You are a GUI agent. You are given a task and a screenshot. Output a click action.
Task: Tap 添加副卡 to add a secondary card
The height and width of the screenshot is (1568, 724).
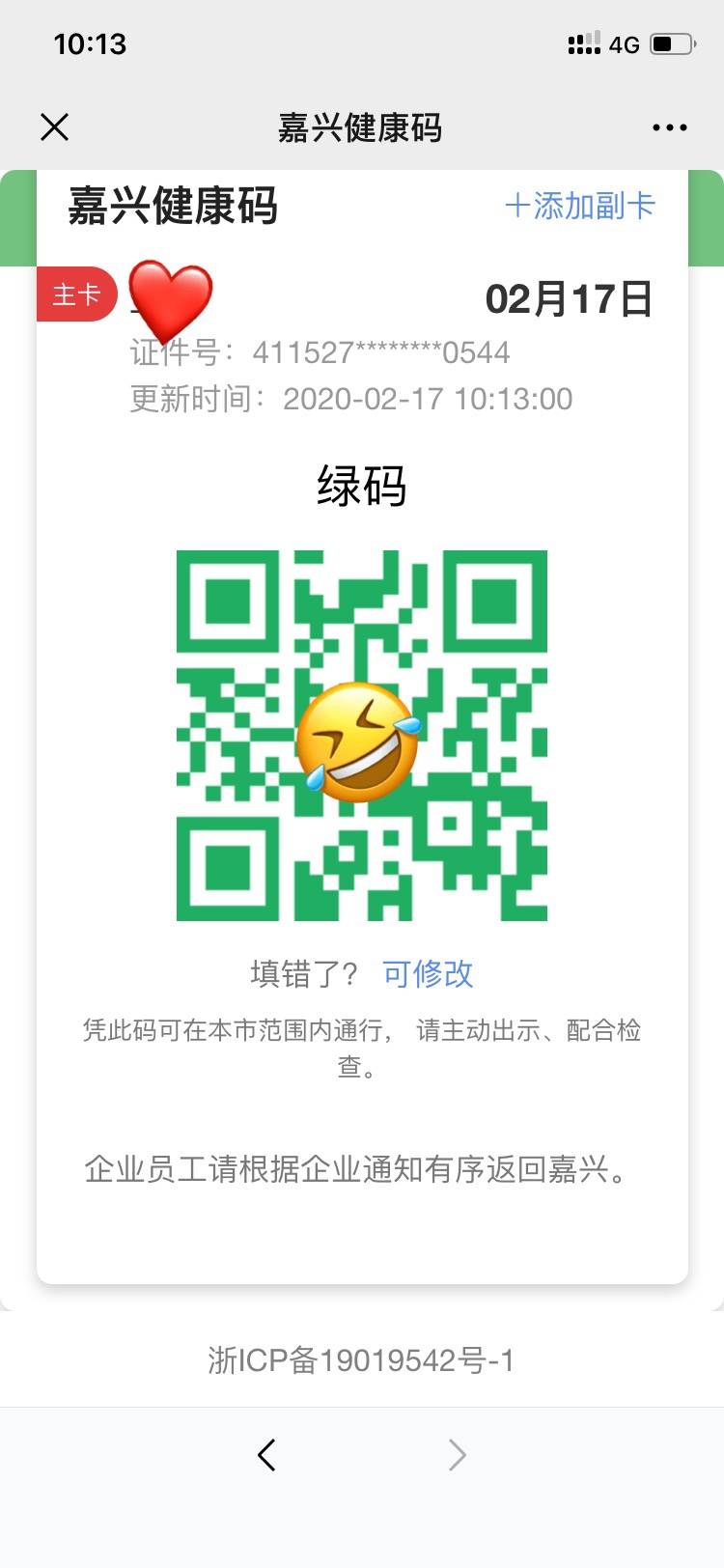tap(579, 206)
